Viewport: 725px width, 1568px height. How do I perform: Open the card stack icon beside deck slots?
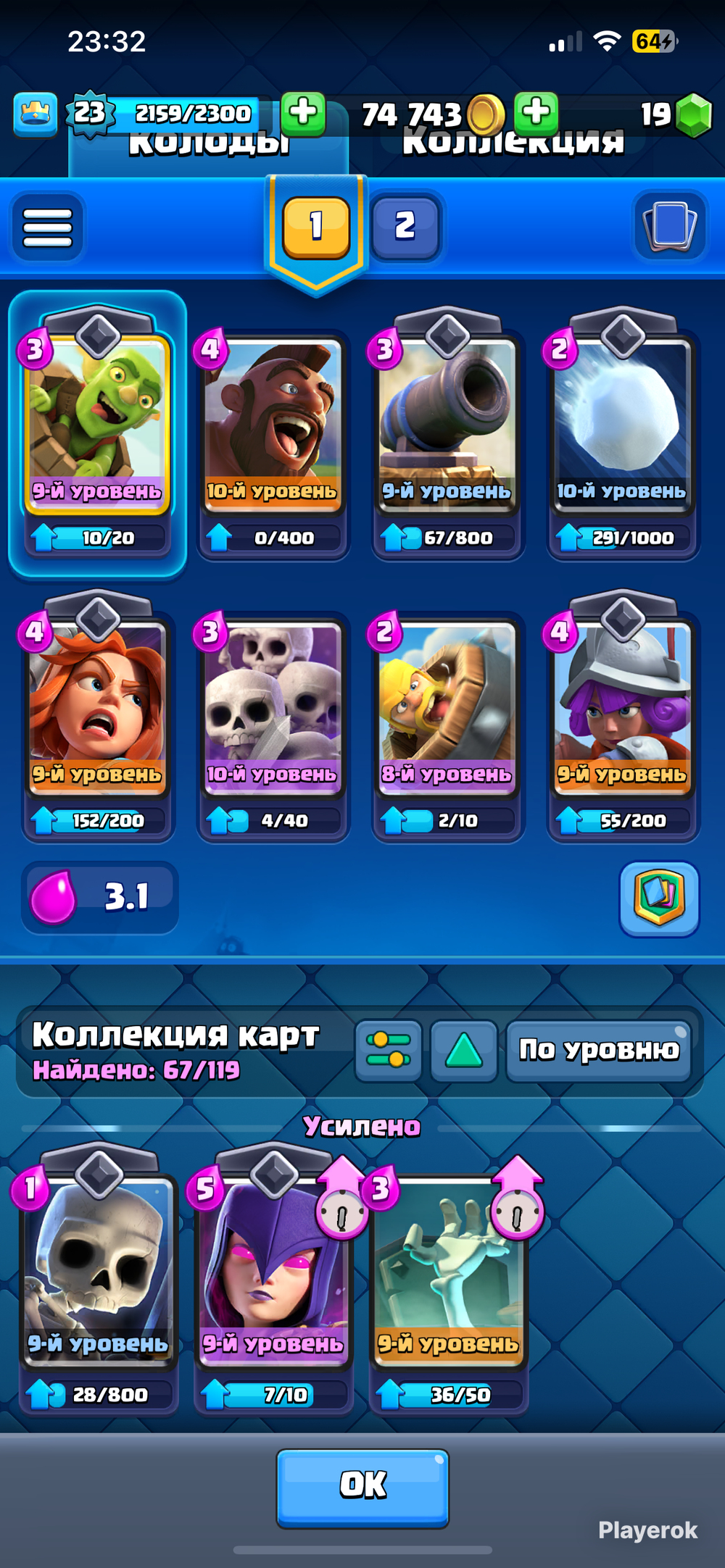click(670, 226)
